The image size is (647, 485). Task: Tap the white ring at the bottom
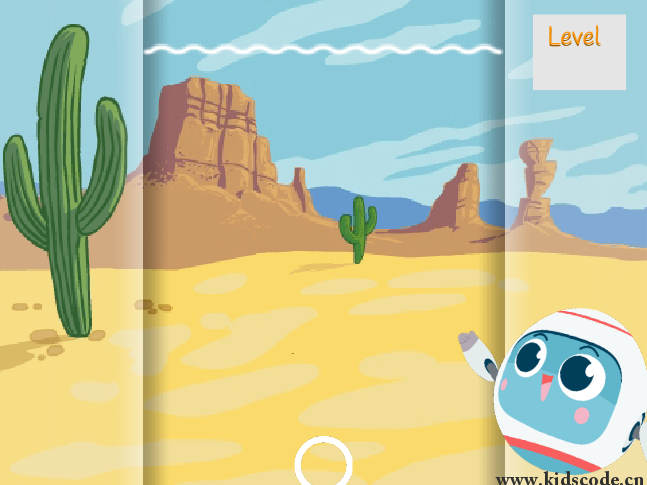(x=324, y=462)
